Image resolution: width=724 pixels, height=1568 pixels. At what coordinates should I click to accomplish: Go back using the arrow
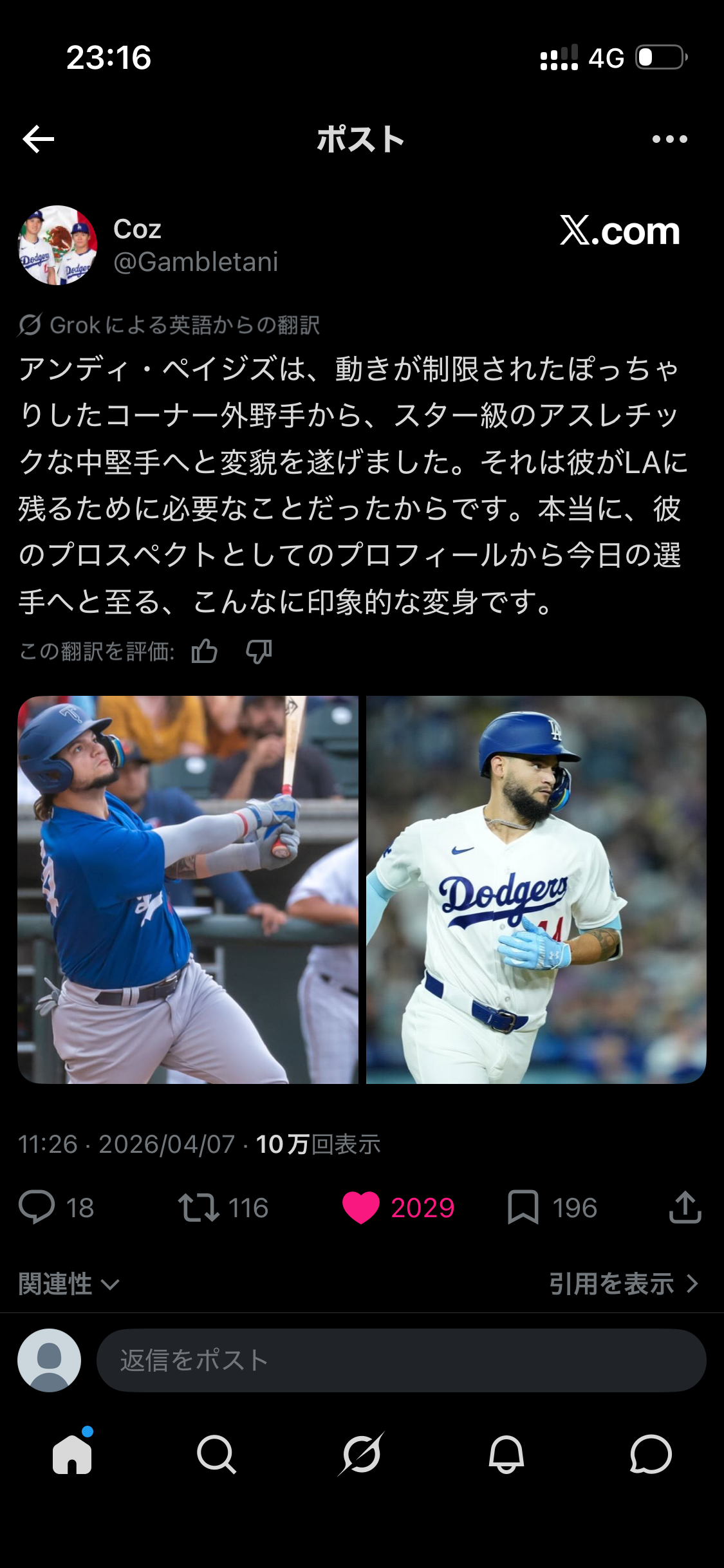point(38,139)
